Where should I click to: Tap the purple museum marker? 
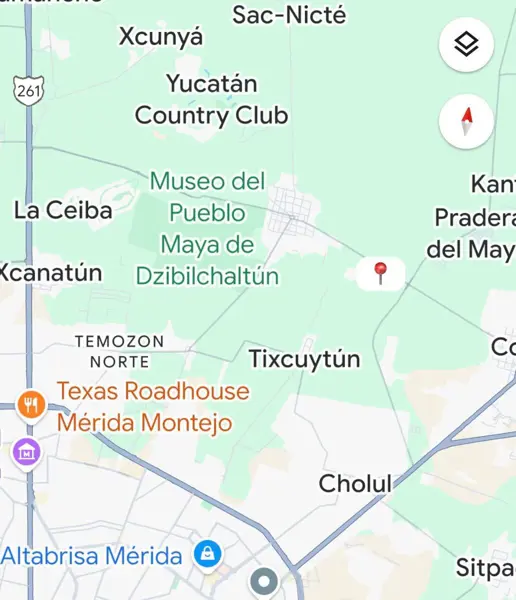click(x=27, y=454)
